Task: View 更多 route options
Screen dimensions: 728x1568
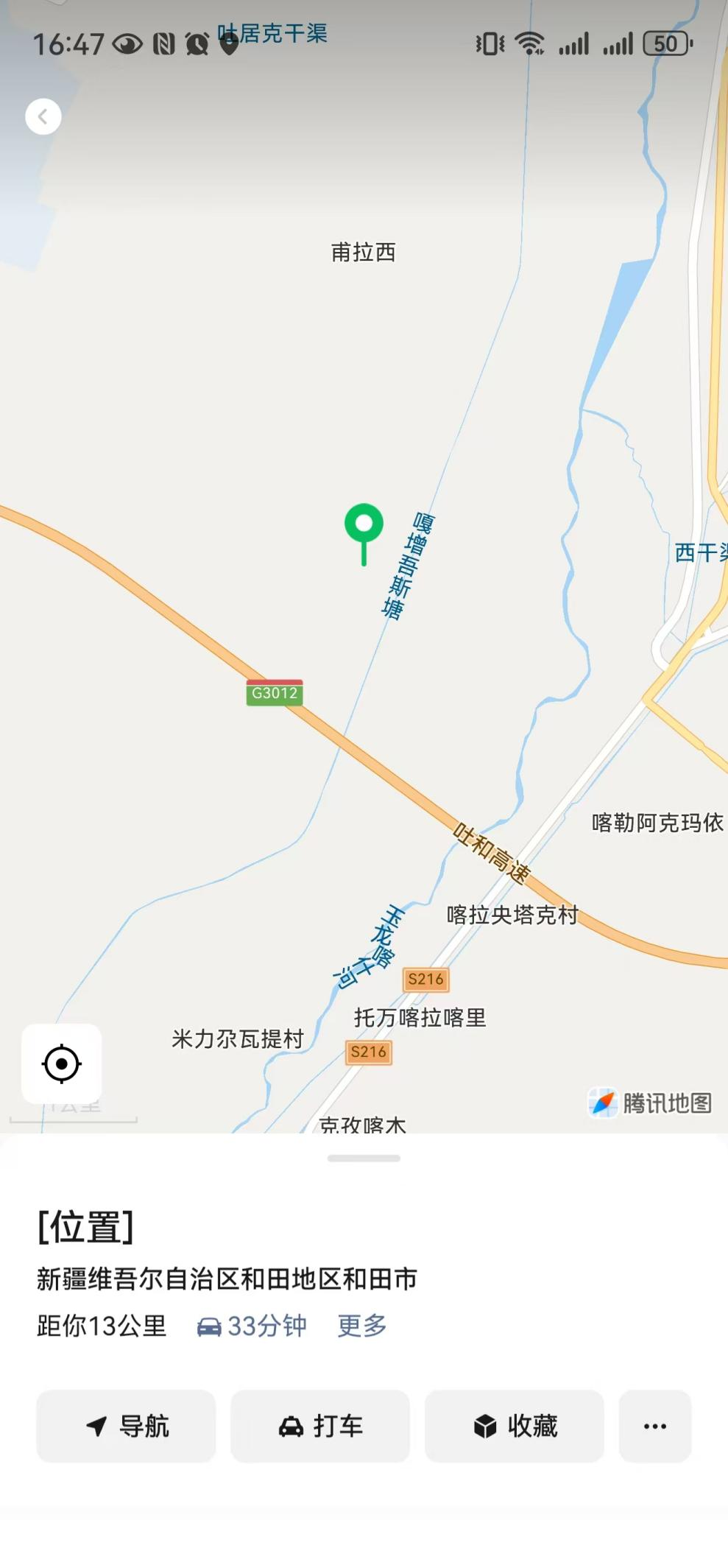Action: [x=362, y=1326]
